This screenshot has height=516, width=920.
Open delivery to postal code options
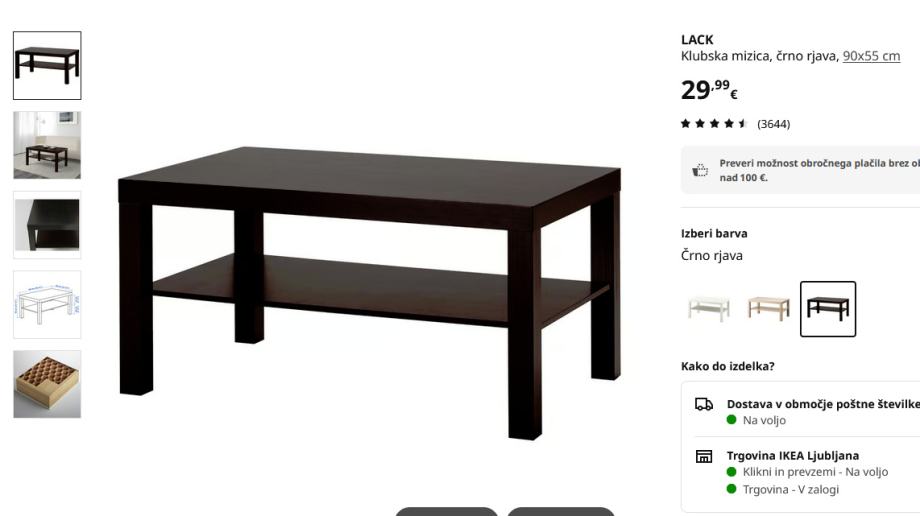coord(820,404)
